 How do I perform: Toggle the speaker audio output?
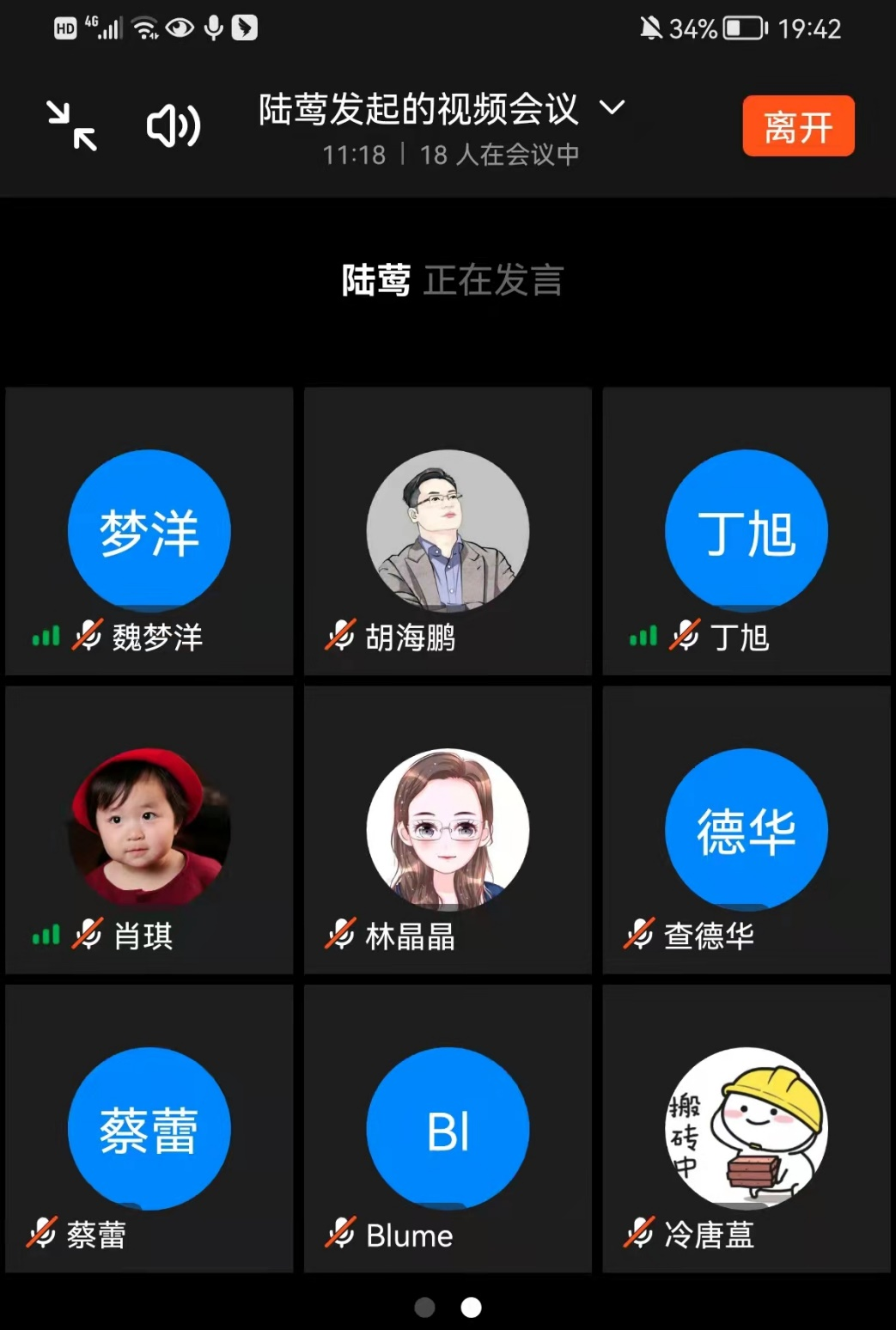(x=173, y=125)
